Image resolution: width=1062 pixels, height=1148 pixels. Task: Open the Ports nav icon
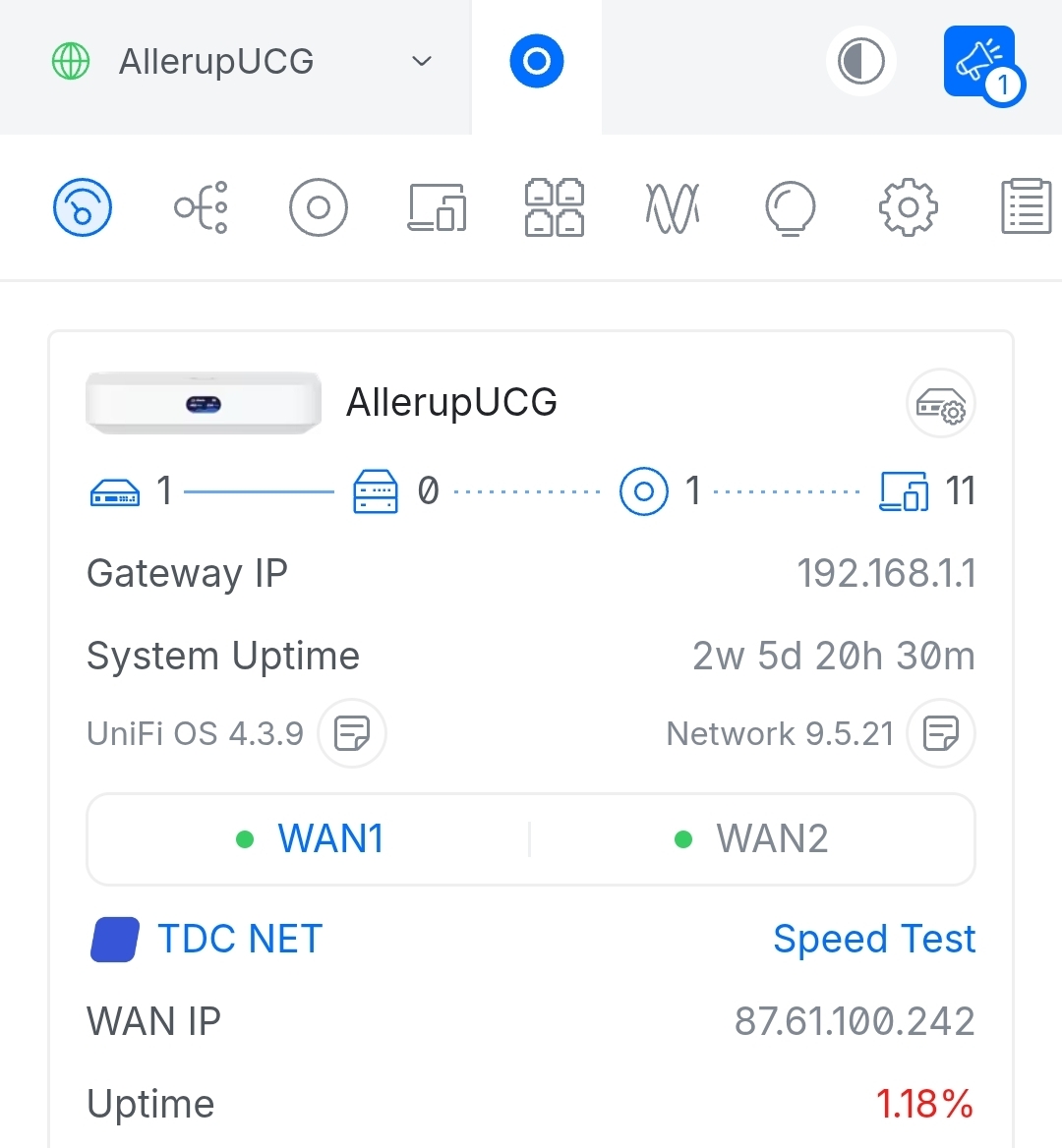coord(555,207)
